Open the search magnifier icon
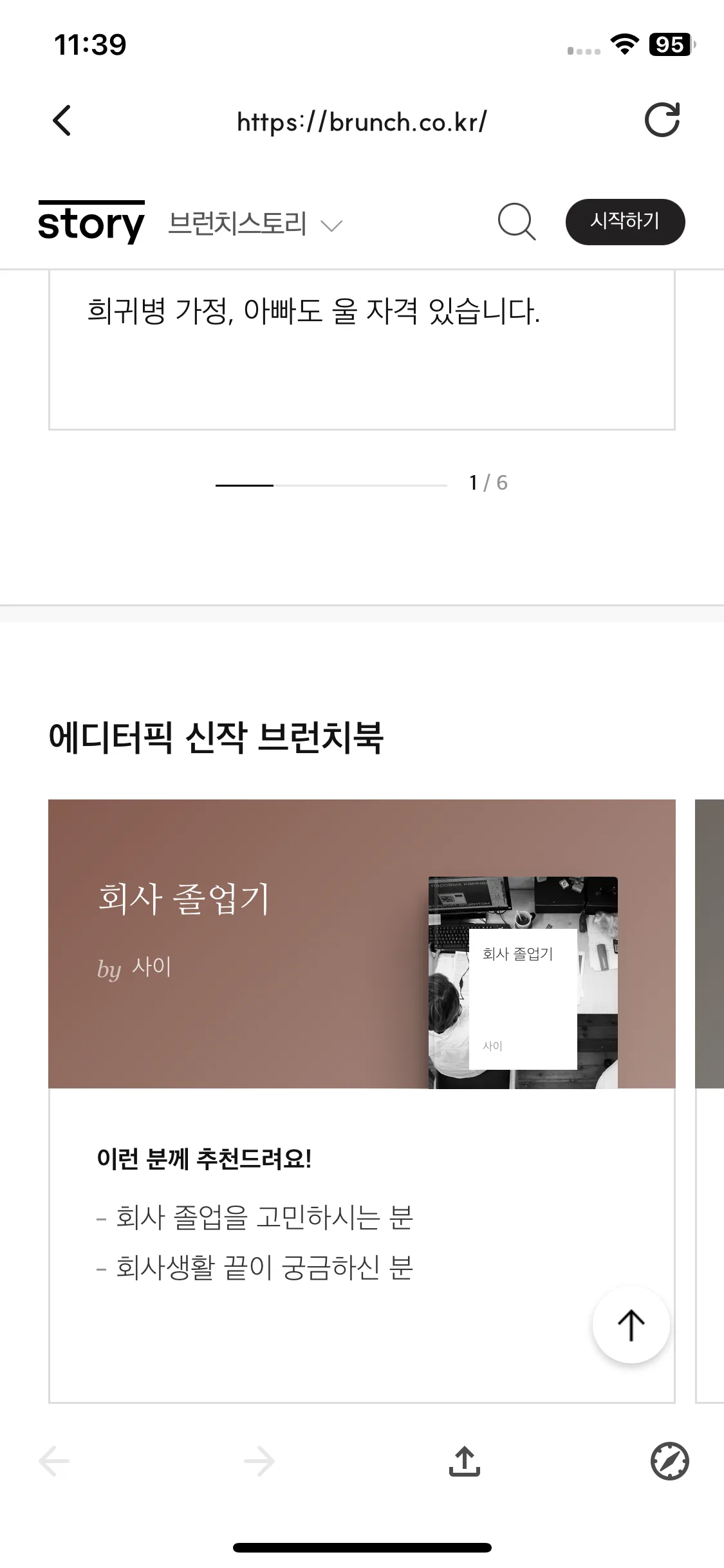 [517, 221]
